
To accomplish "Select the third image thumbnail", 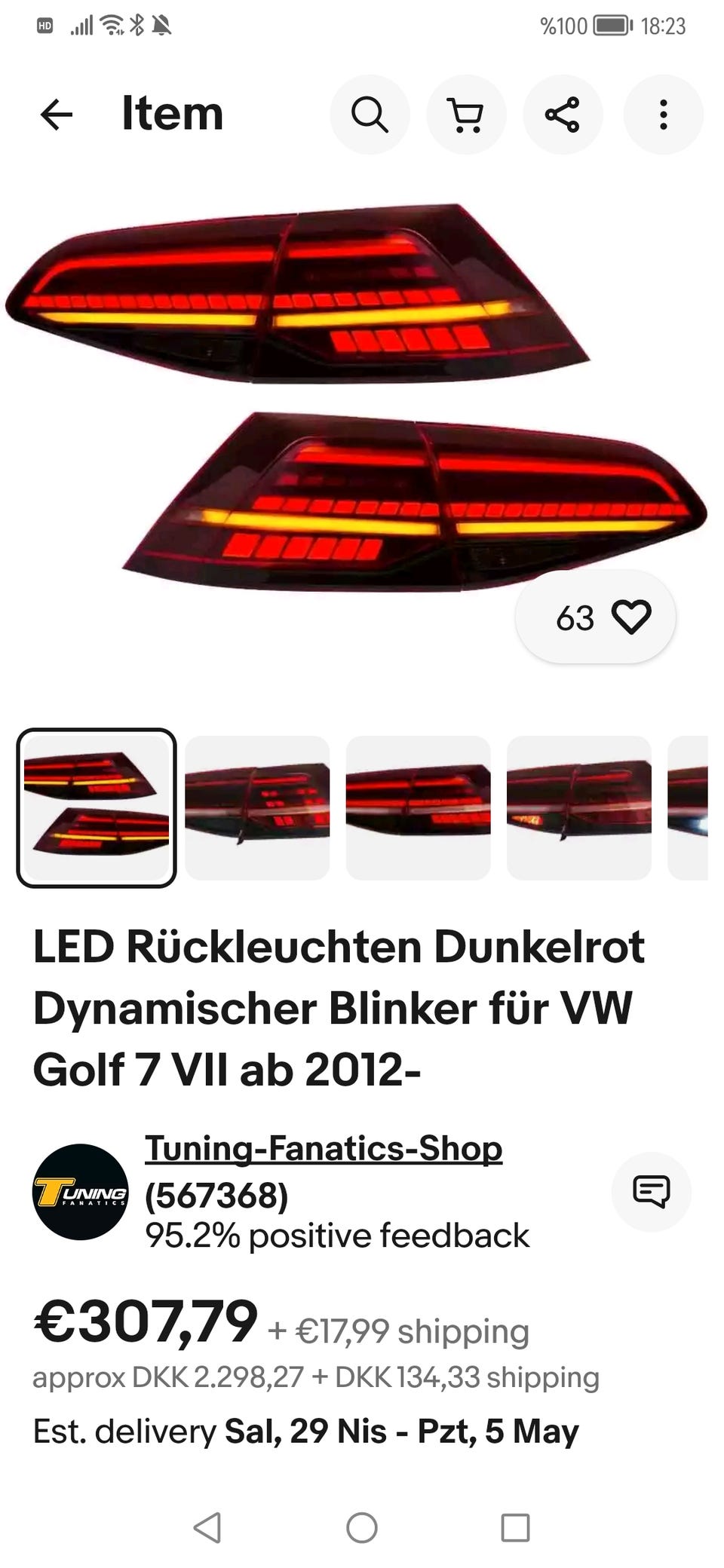I will pyautogui.click(x=418, y=807).
